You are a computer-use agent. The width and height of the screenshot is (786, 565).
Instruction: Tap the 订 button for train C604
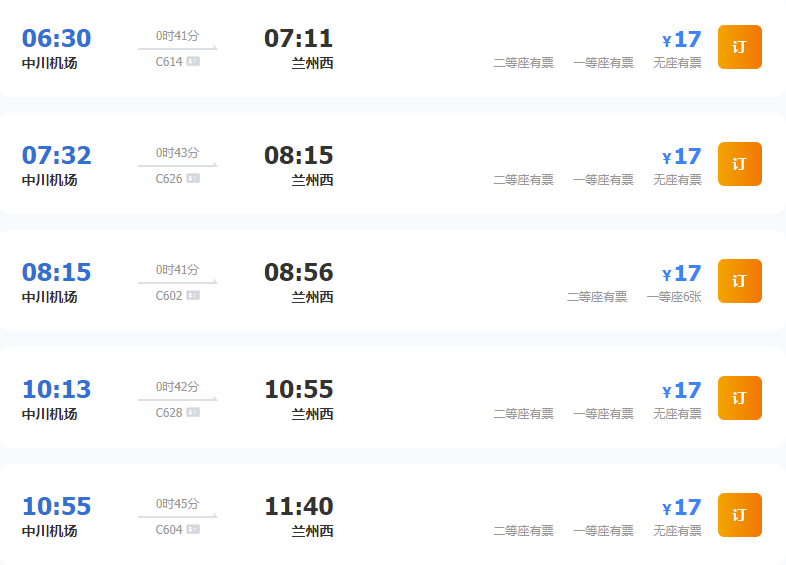(739, 515)
